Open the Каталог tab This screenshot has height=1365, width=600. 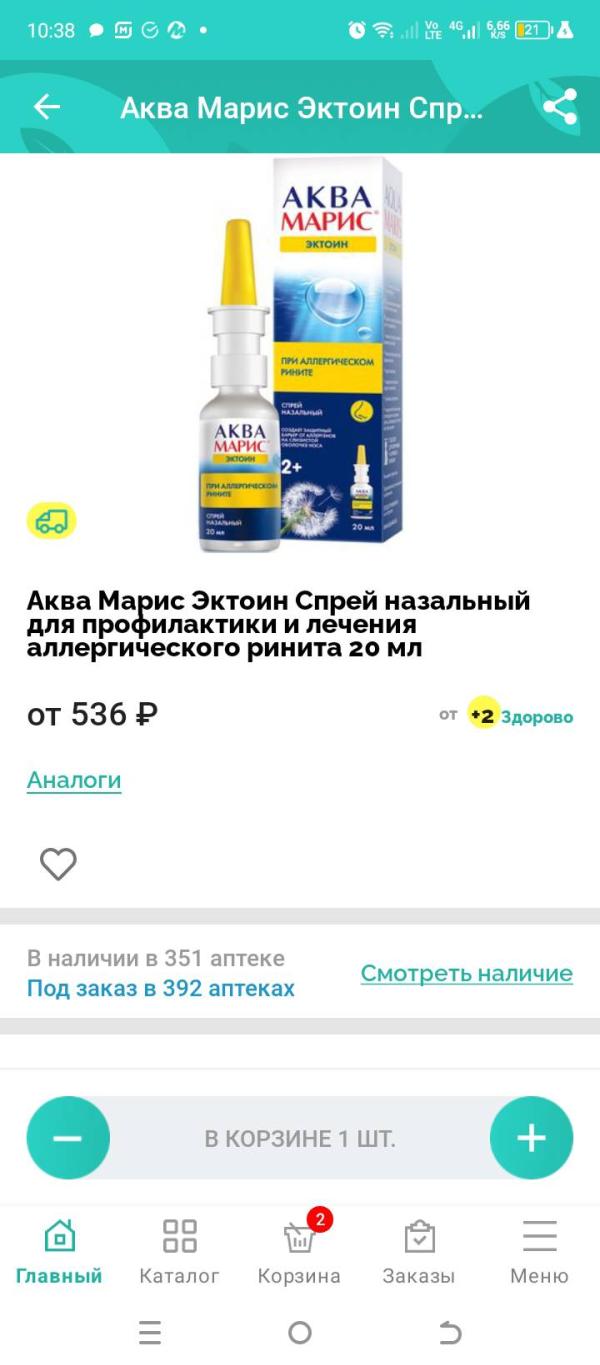tap(179, 1251)
